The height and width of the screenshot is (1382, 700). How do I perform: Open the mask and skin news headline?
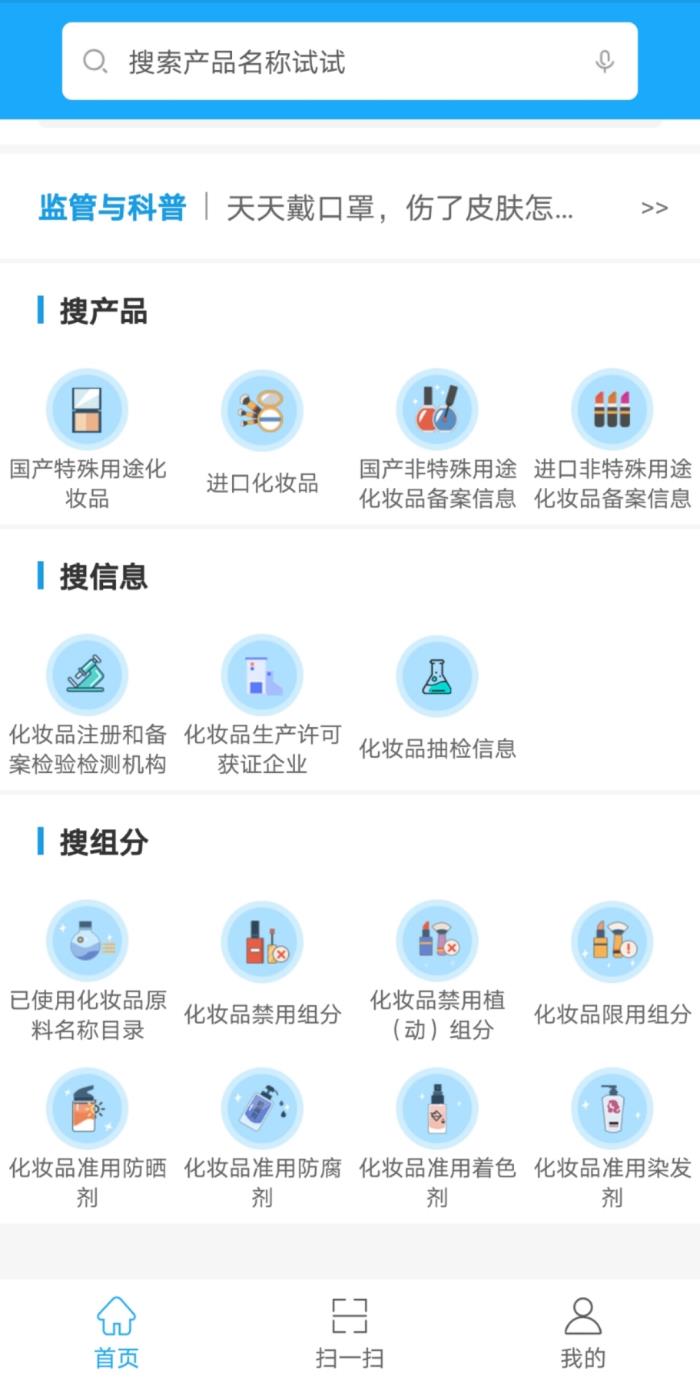[x=400, y=208]
